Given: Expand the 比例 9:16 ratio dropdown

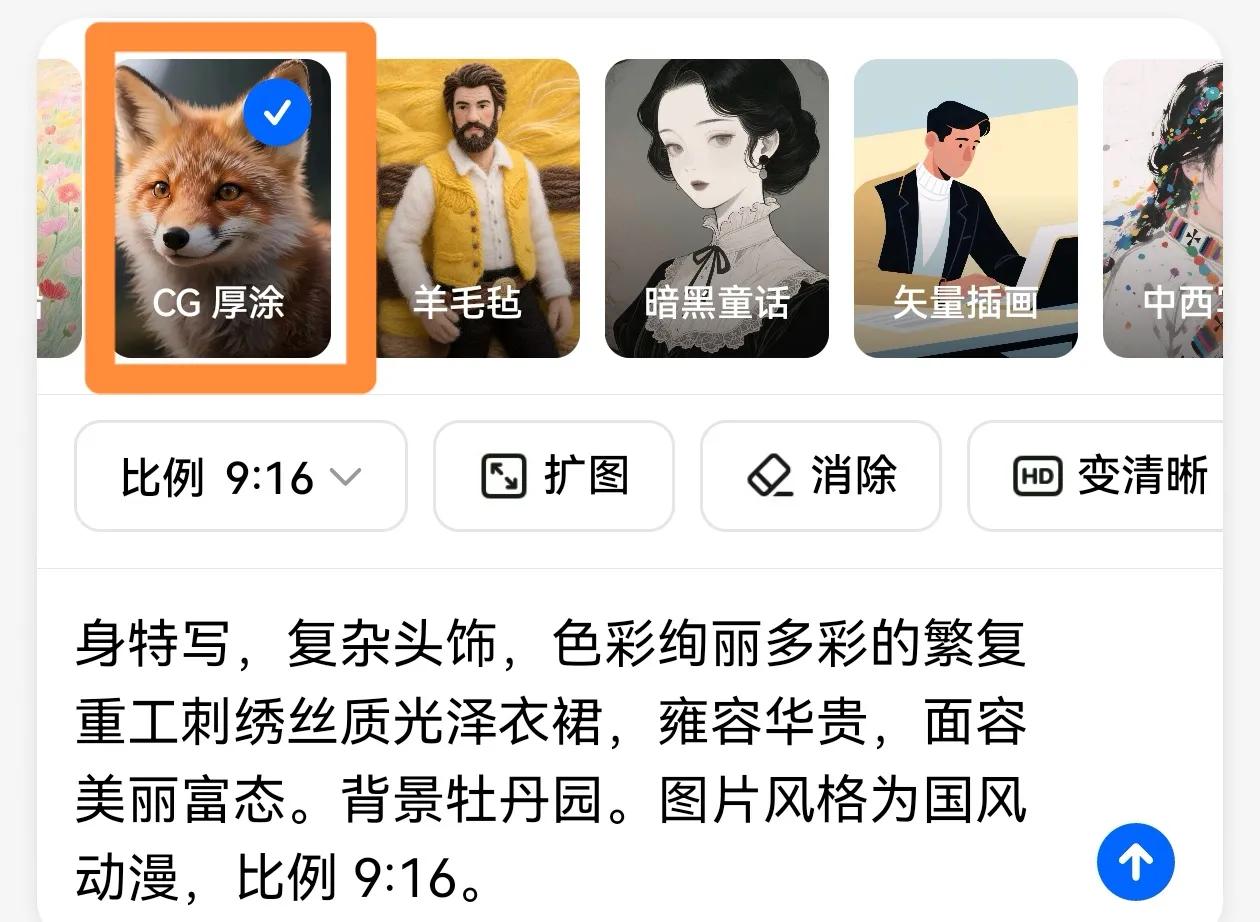Looking at the screenshot, I should 241,477.
